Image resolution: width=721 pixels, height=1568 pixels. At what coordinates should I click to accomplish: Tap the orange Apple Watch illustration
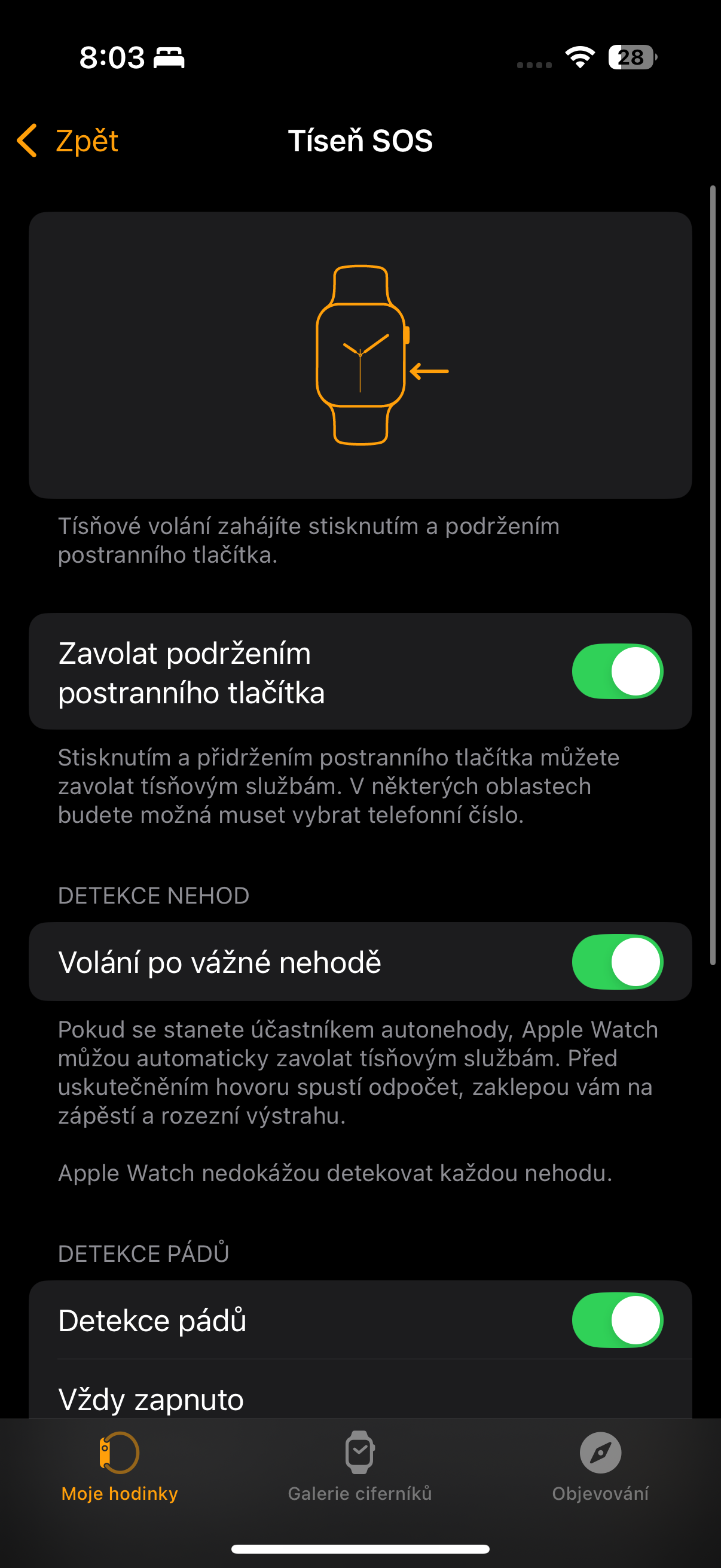pyautogui.click(x=360, y=353)
